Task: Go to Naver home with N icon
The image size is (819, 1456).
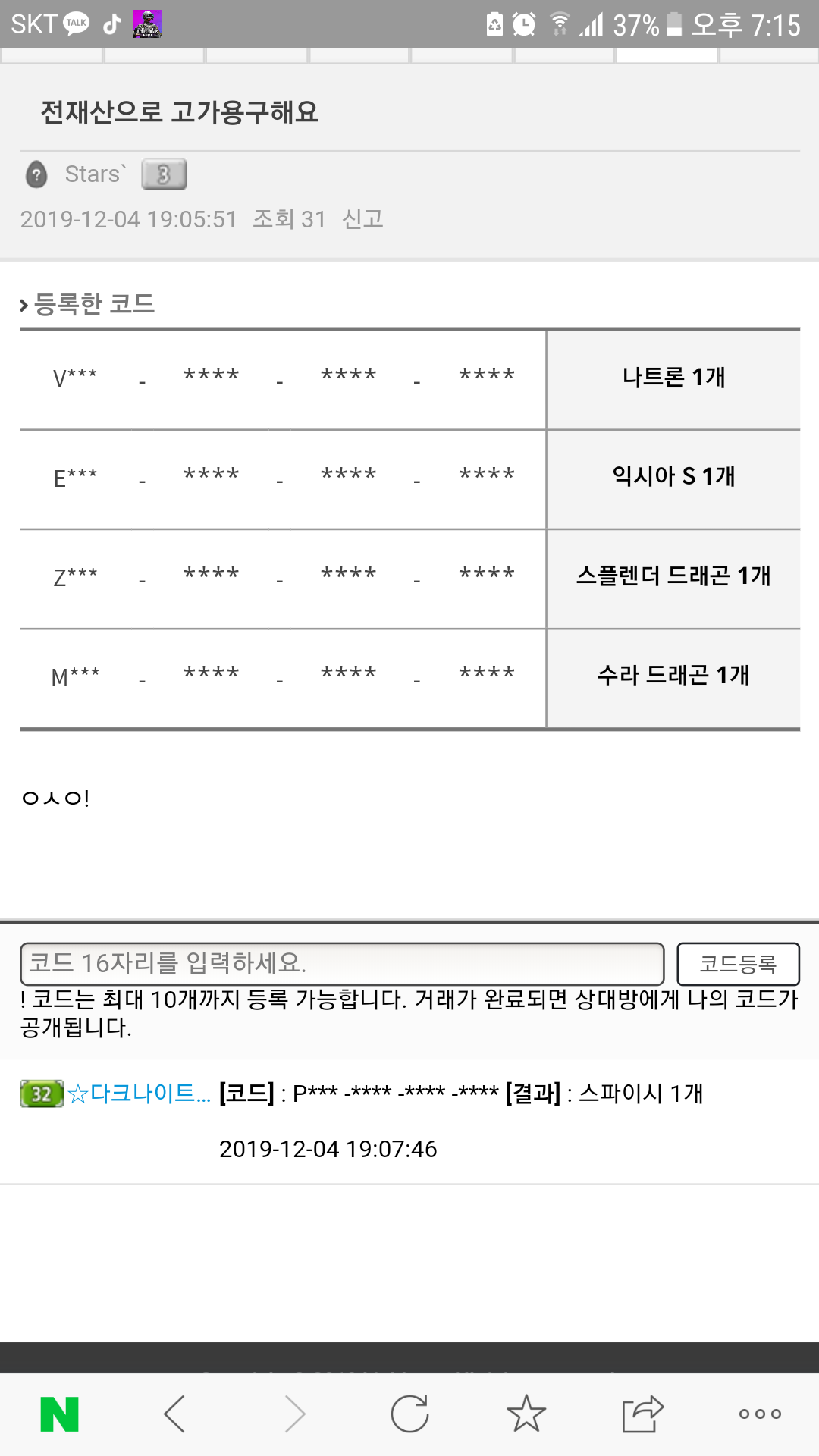Action: coord(59,1414)
